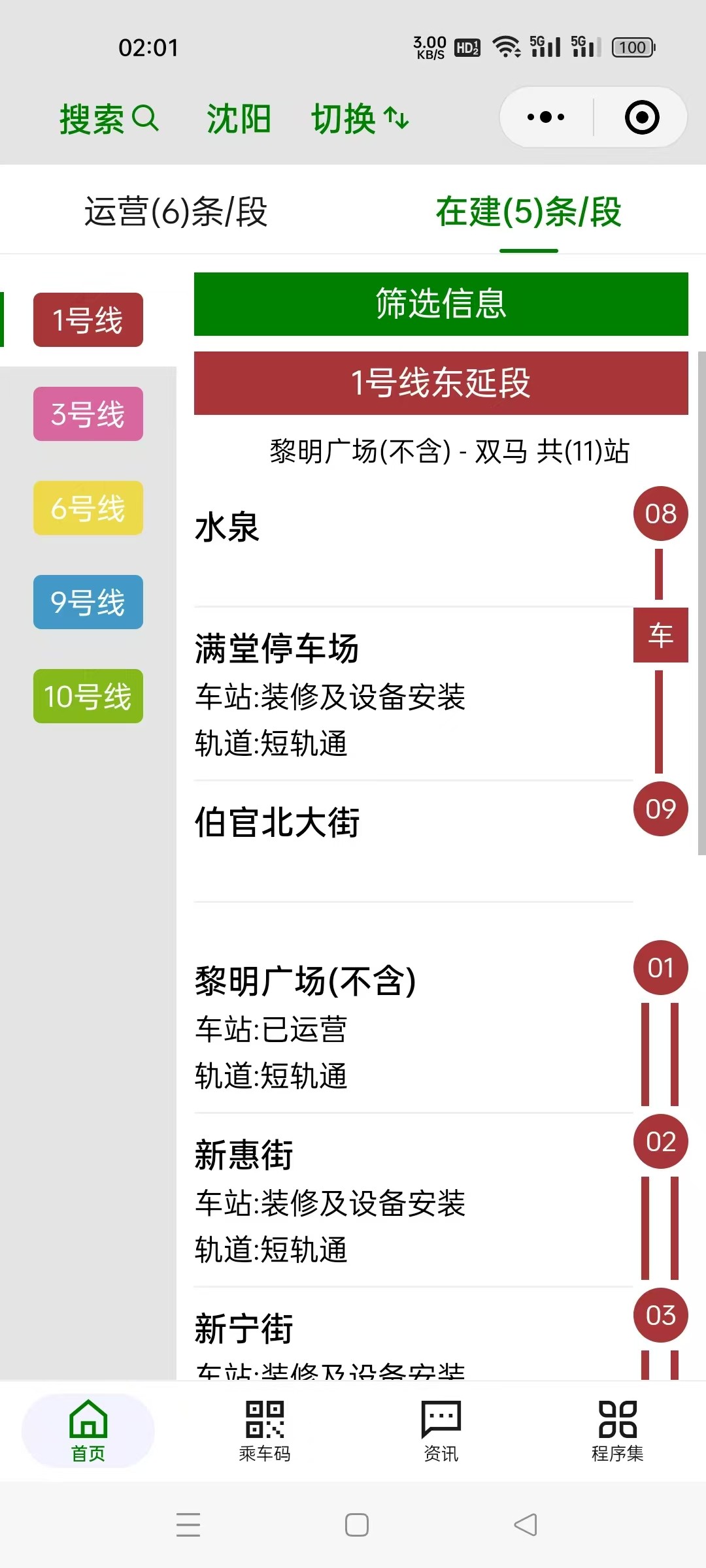Select 1号线 in the line list

pos(88,320)
